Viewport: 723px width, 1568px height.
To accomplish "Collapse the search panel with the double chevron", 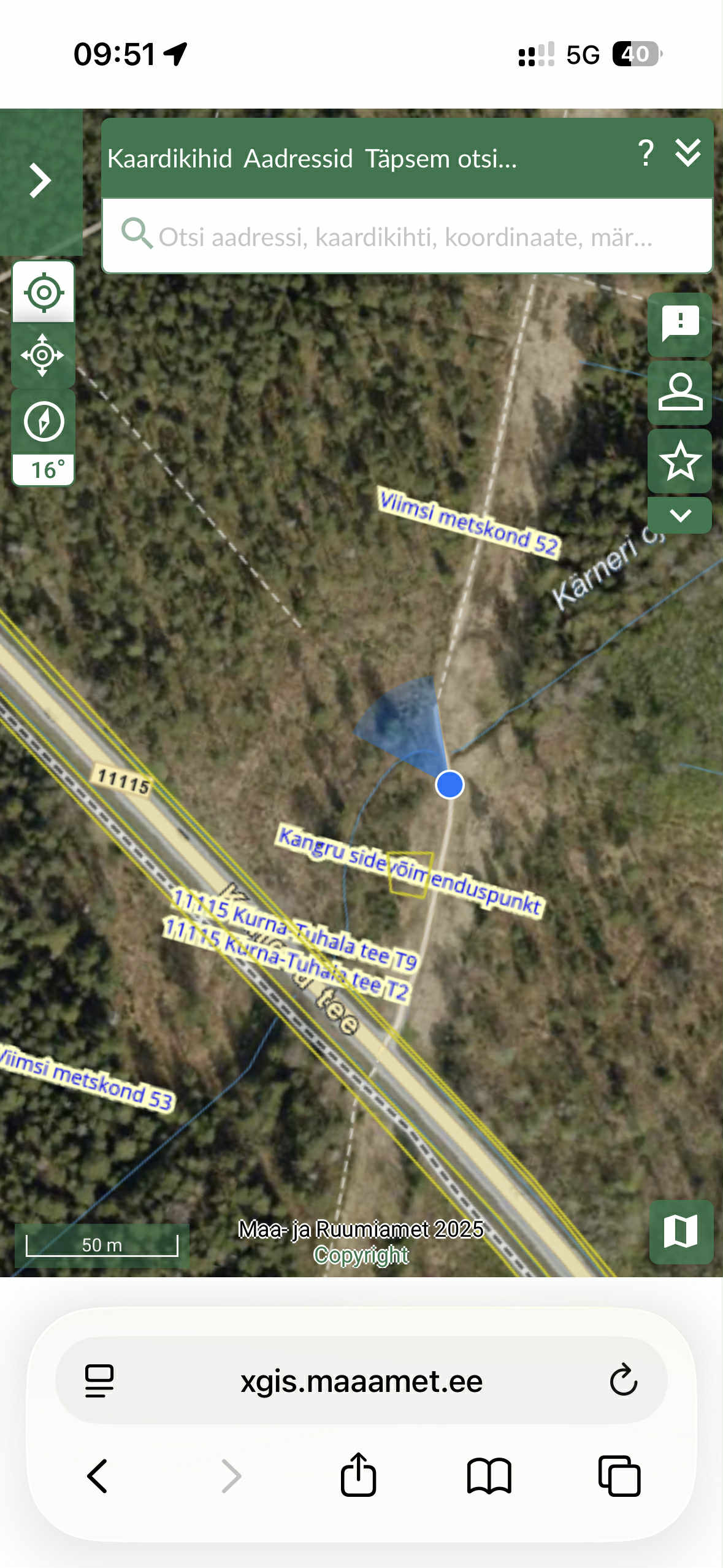I will coord(687,153).
